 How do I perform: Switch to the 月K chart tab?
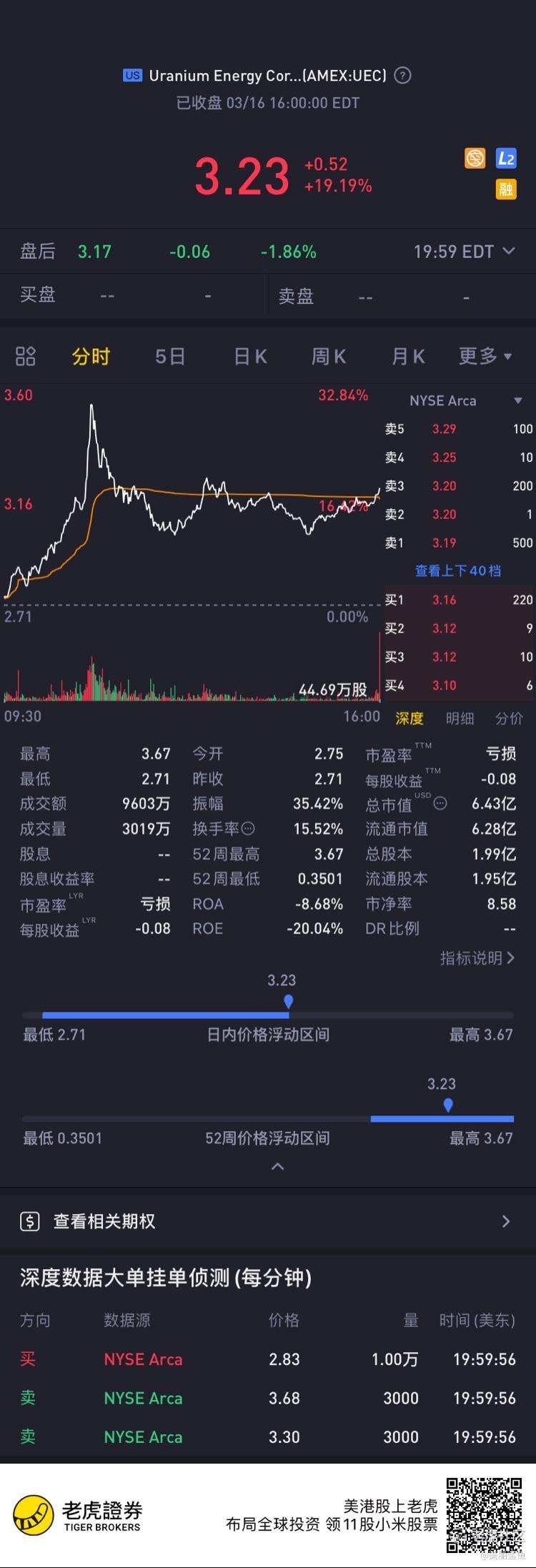[x=408, y=356]
